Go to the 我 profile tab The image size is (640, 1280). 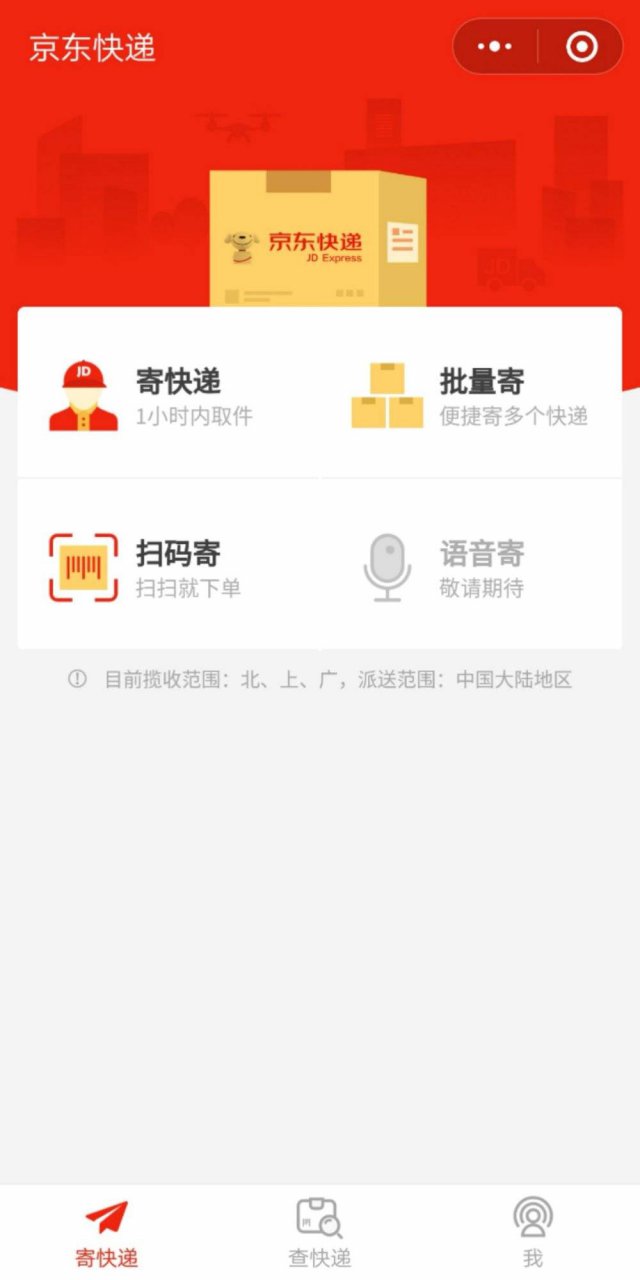(533, 1232)
